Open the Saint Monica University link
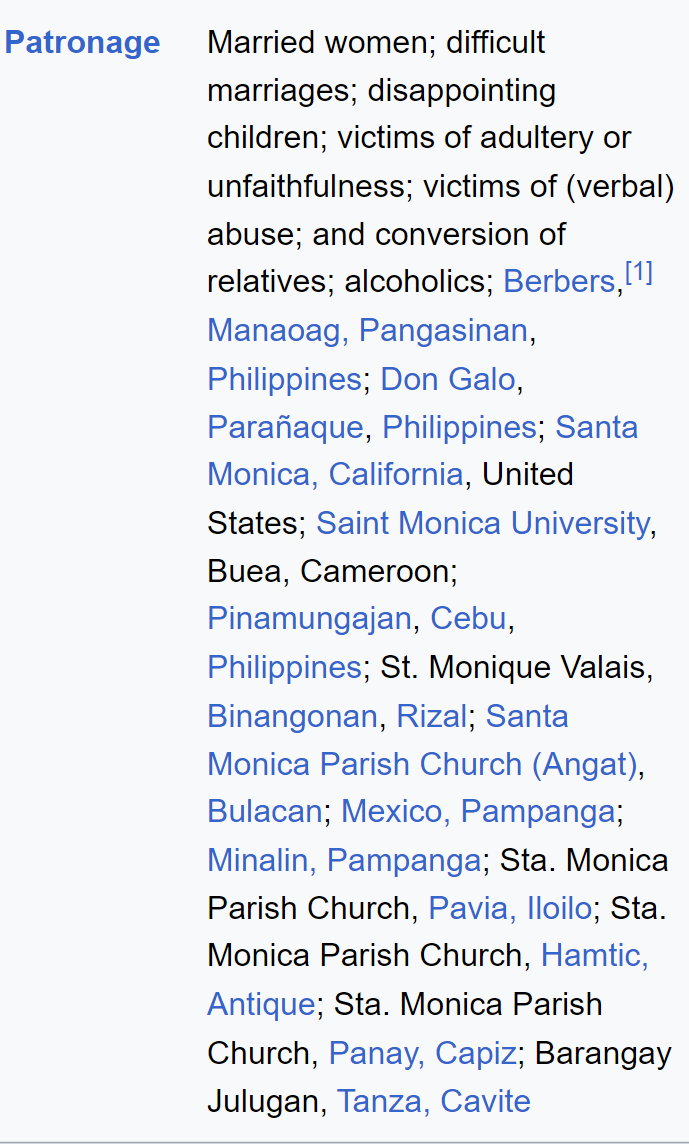The height and width of the screenshot is (1148, 689). pyautogui.click(x=483, y=523)
